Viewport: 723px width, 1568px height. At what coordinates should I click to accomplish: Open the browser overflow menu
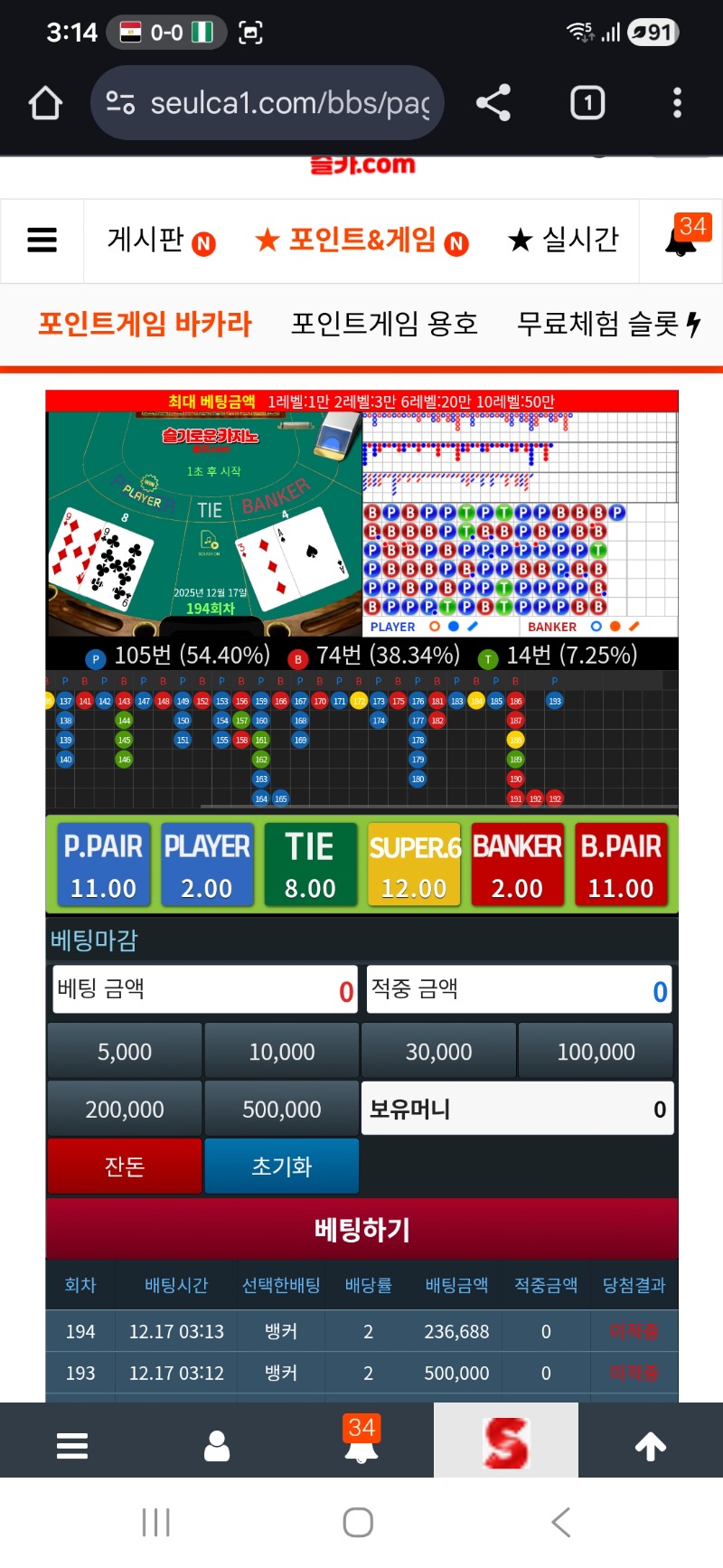(x=677, y=103)
